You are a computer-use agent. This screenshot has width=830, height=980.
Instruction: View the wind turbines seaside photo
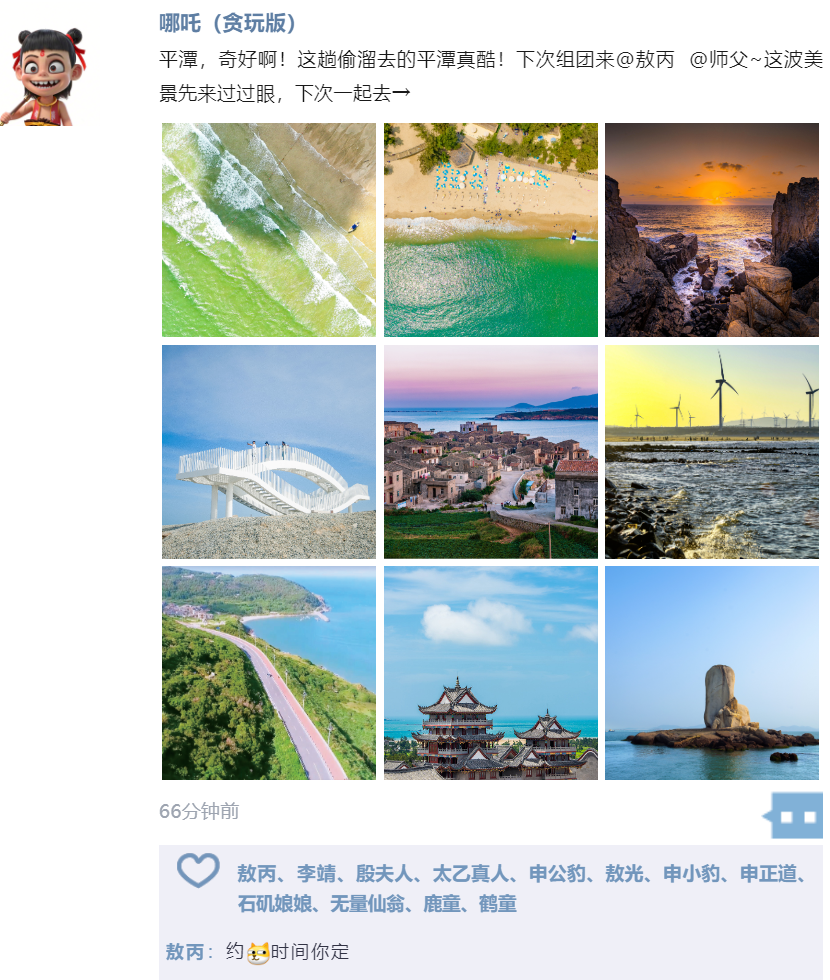[711, 451]
